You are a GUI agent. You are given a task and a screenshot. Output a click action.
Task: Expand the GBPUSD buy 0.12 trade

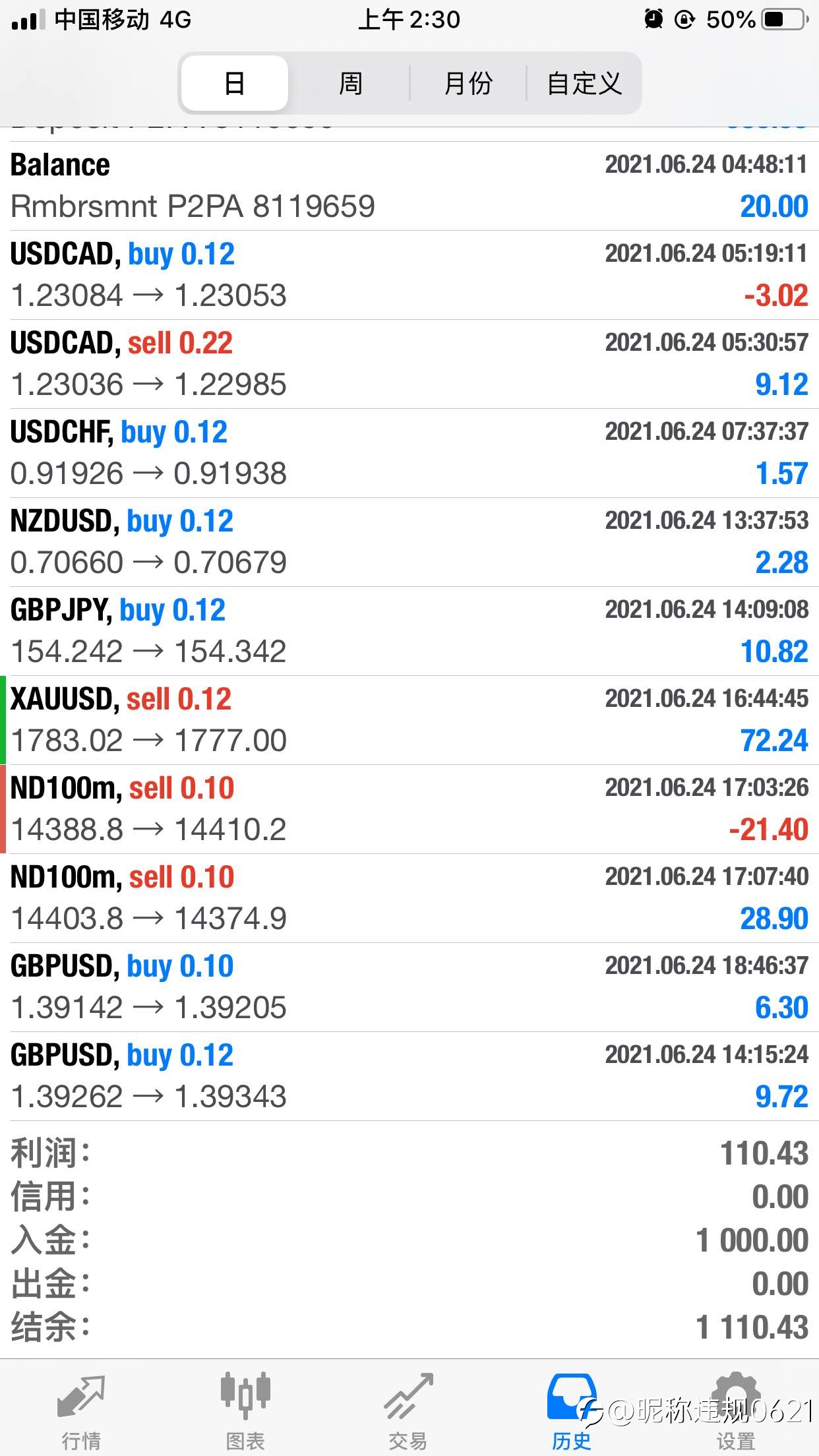click(x=409, y=1076)
